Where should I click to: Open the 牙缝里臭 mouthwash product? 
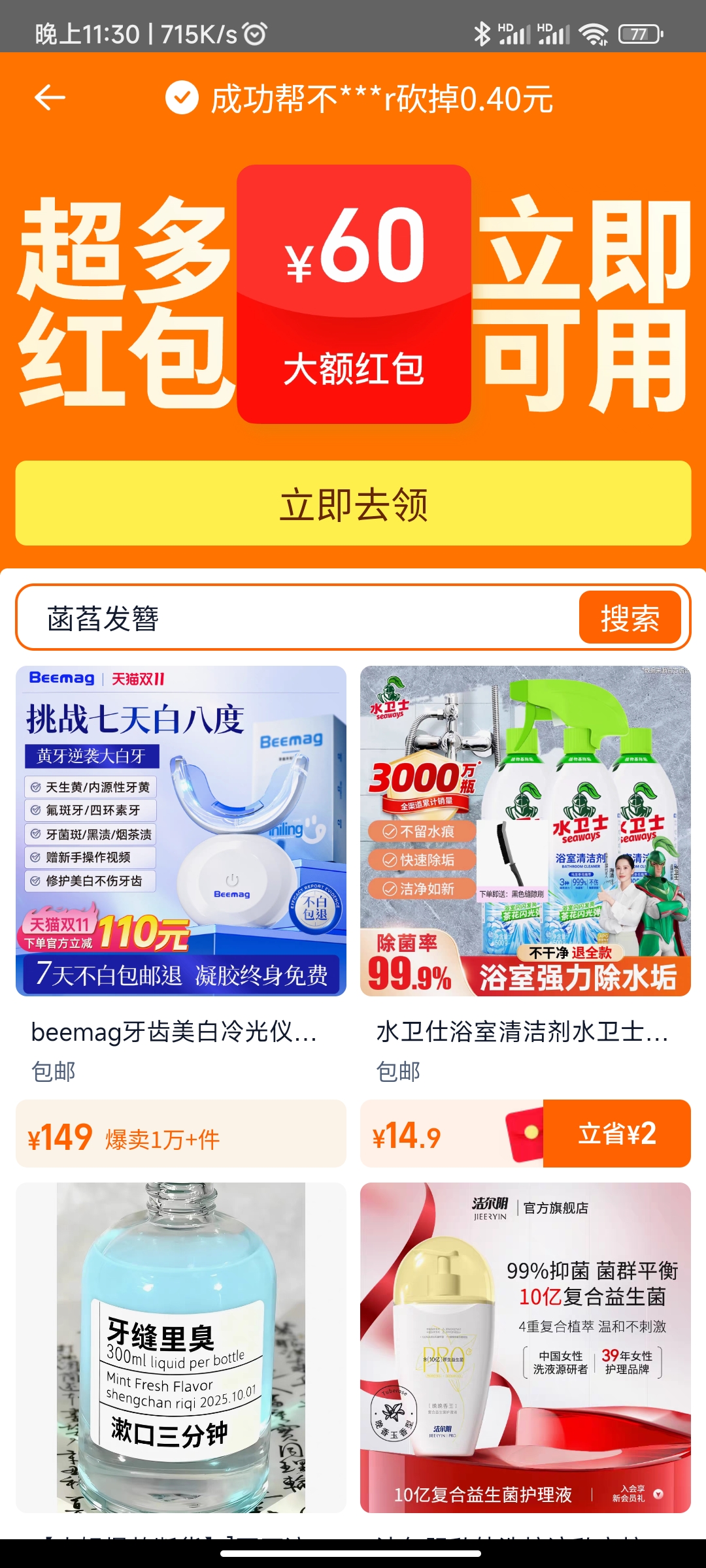point(181,1347)
